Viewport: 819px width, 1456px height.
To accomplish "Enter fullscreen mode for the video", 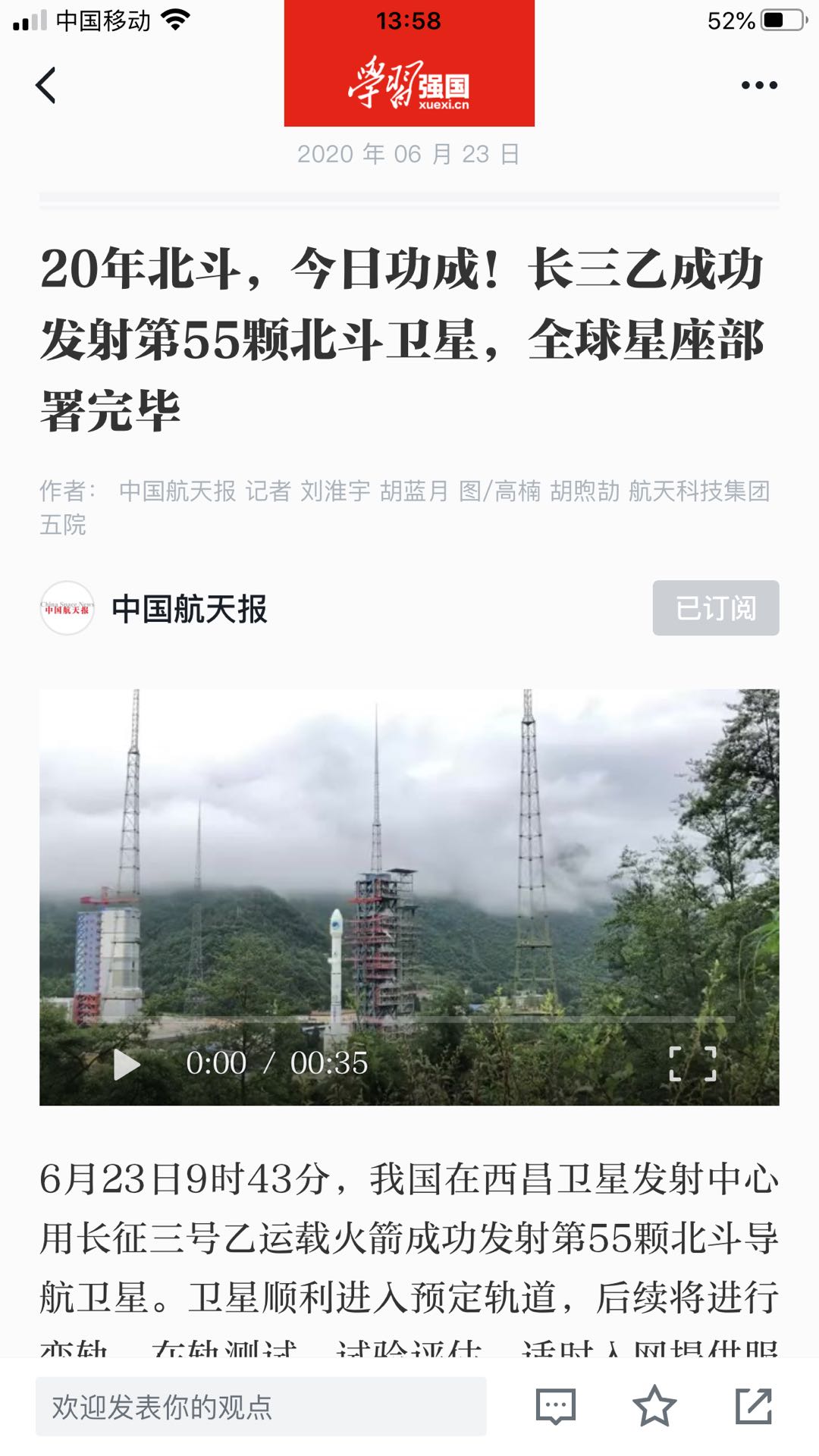I will 692,1063.
